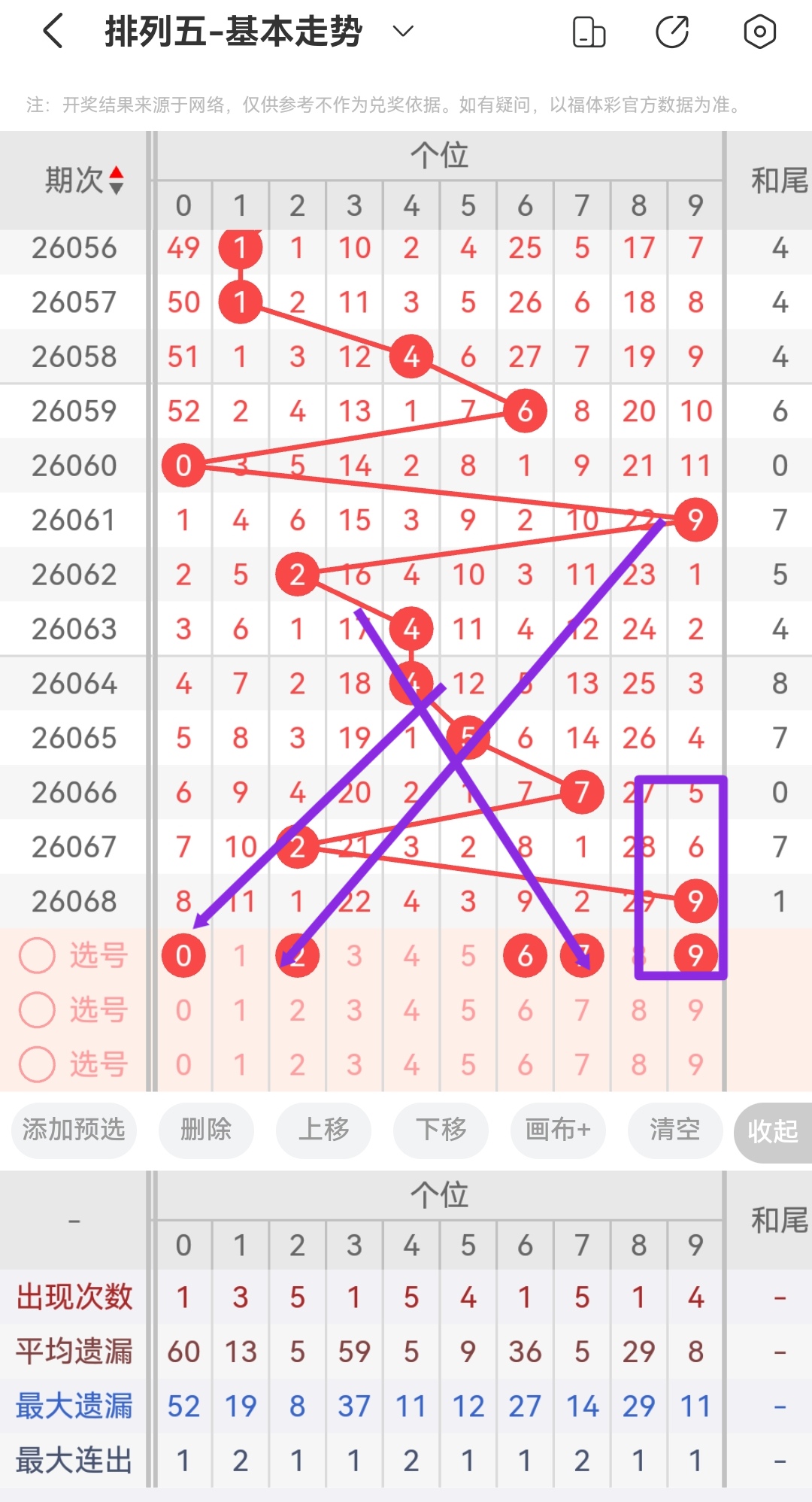Tap 收起 to collapse the selection panel
812x1502 pixels.
tap(773, 1130)
